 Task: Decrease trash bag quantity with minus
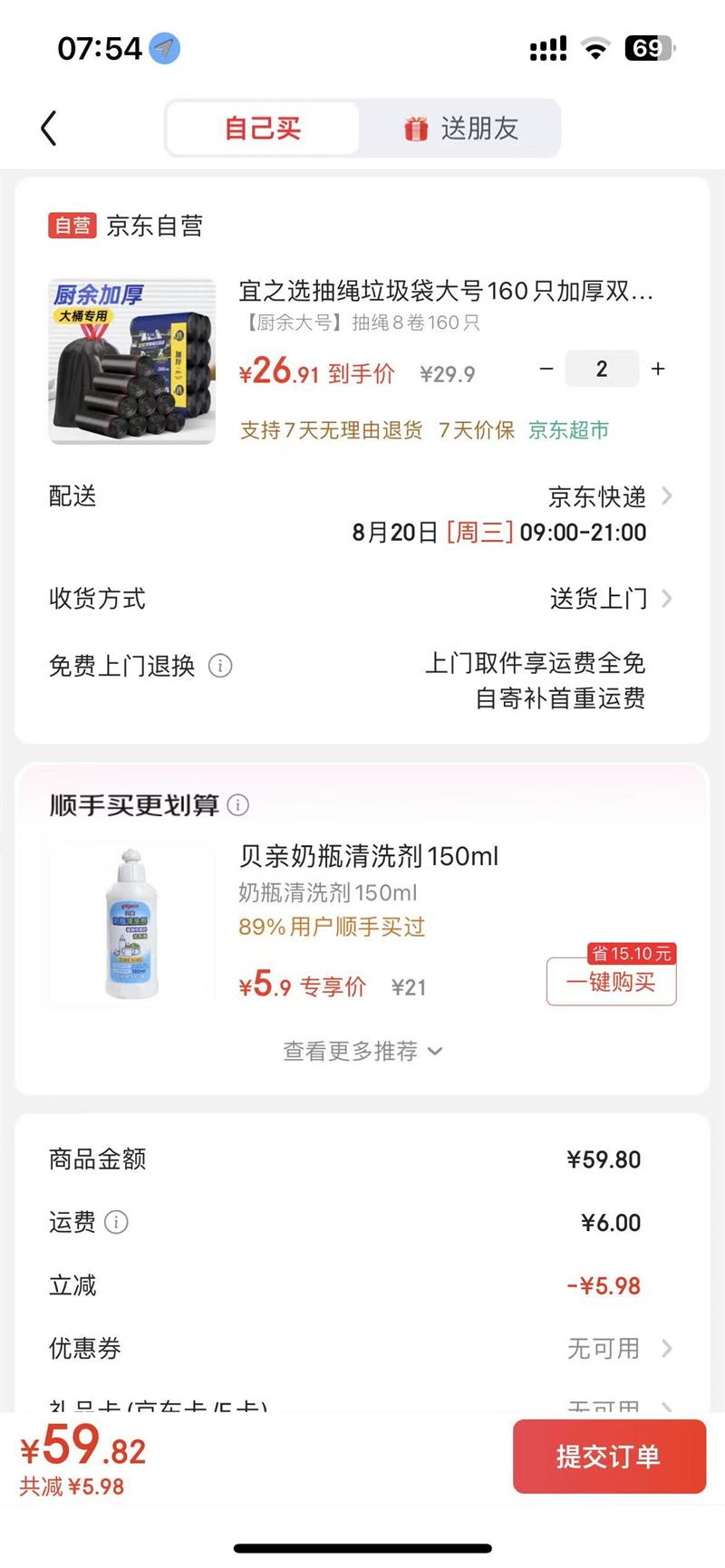pos(546,369)
